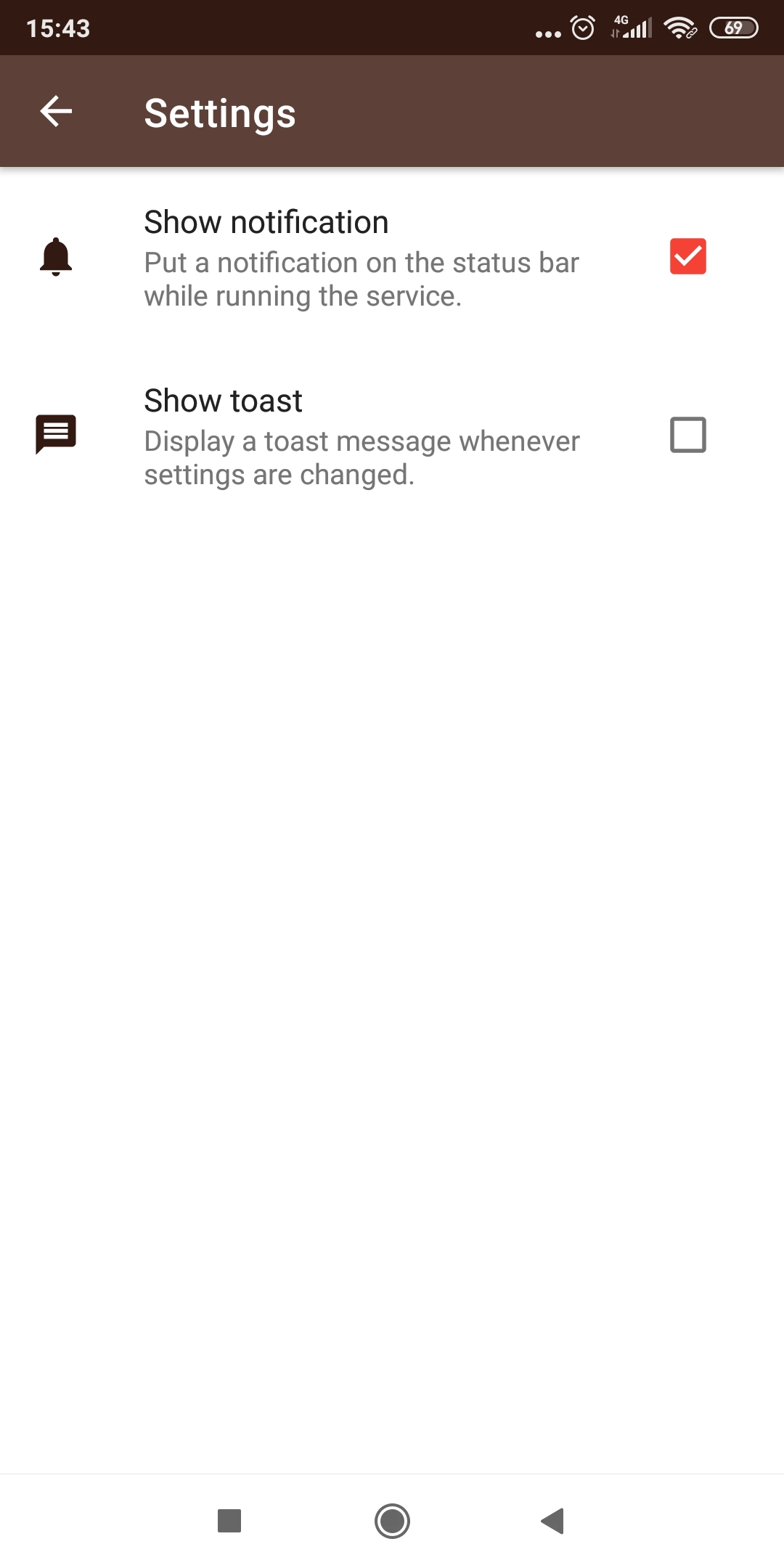The image size is (784, 1568).
Task: Tap the system home button
Action: (392, 1521)
